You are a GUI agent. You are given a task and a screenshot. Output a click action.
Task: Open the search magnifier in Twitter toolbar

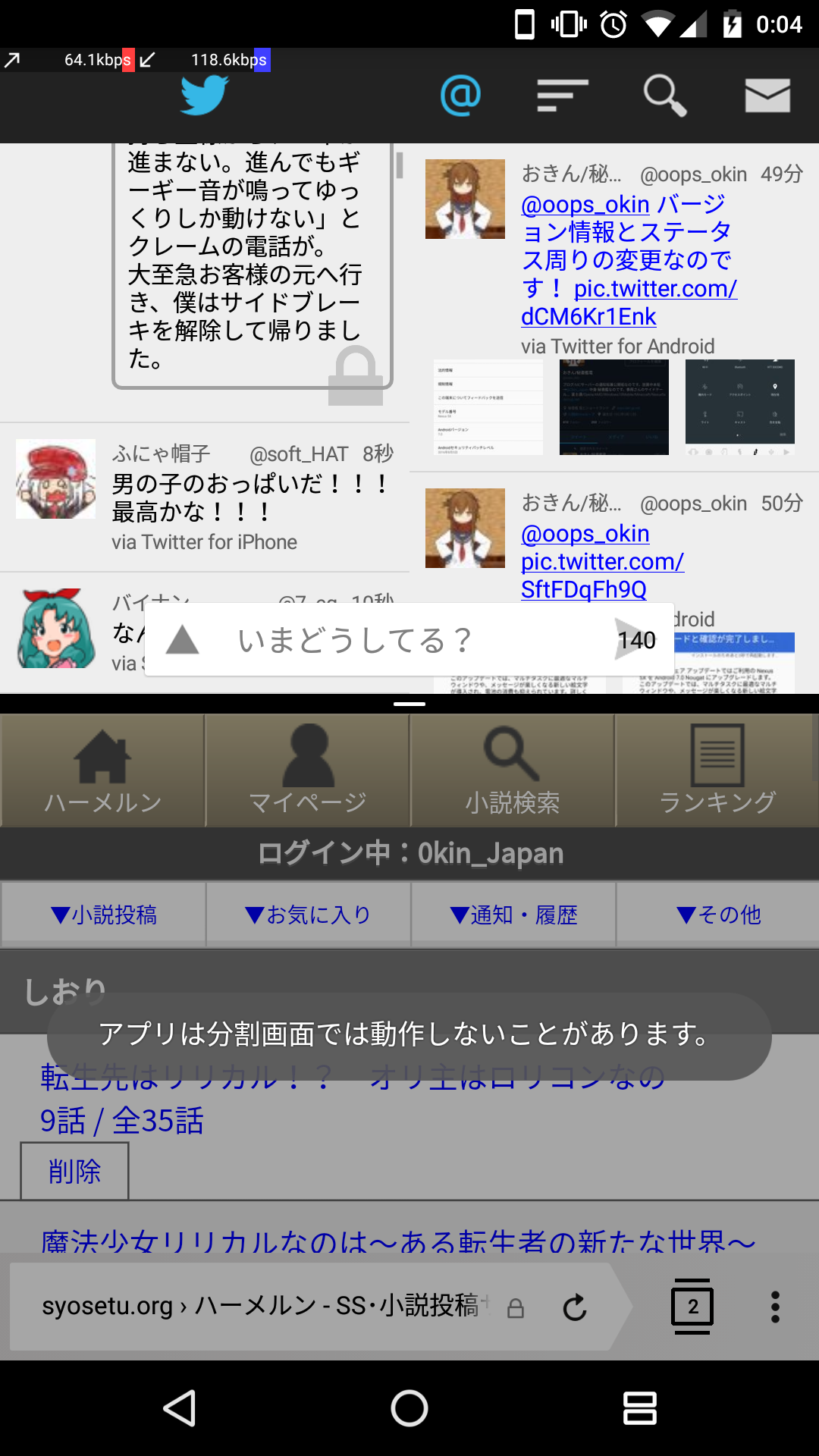click(x=665, y=96)
